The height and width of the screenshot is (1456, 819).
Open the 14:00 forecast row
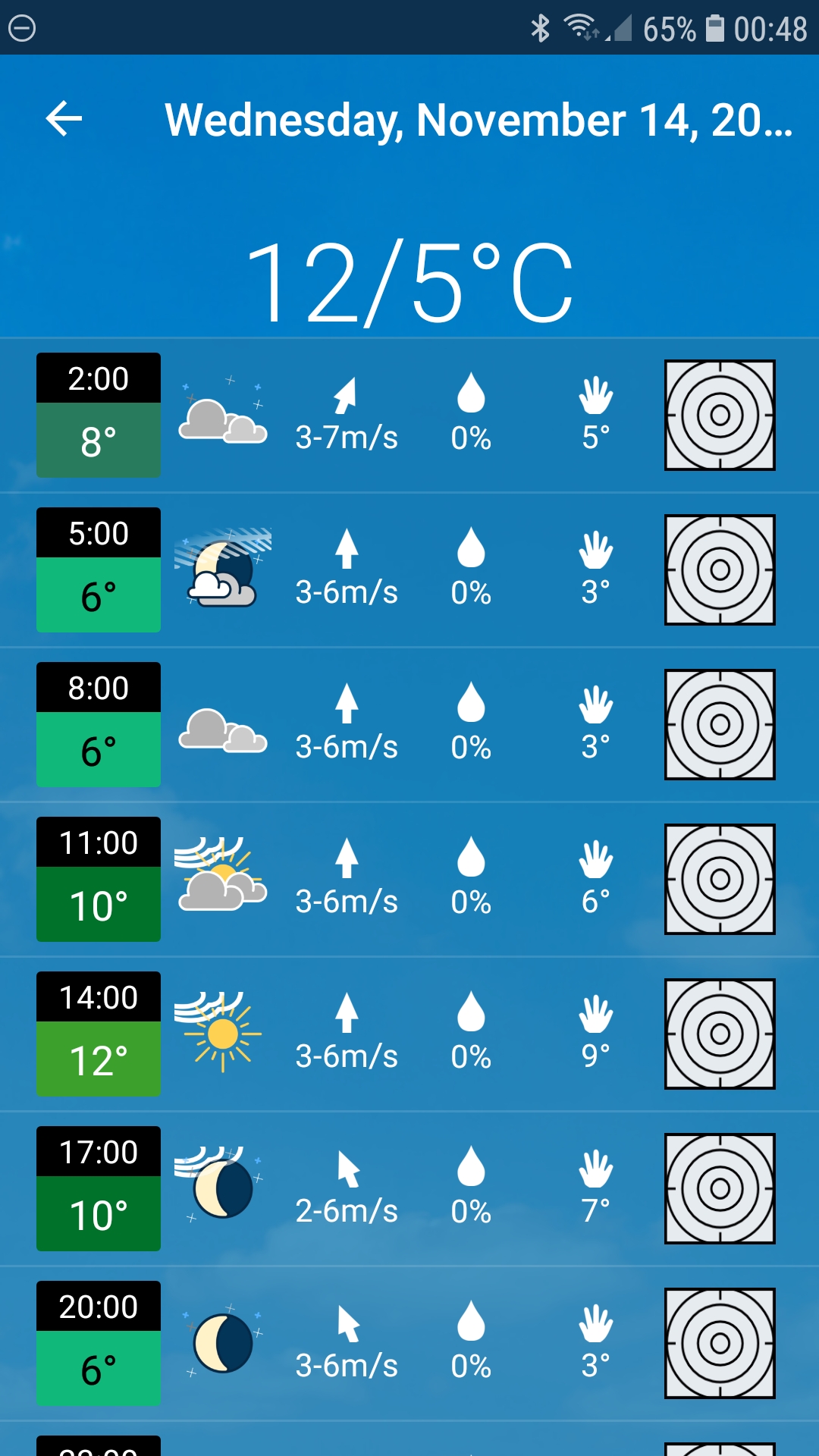pyautogui.click(x=409, y=1034)
